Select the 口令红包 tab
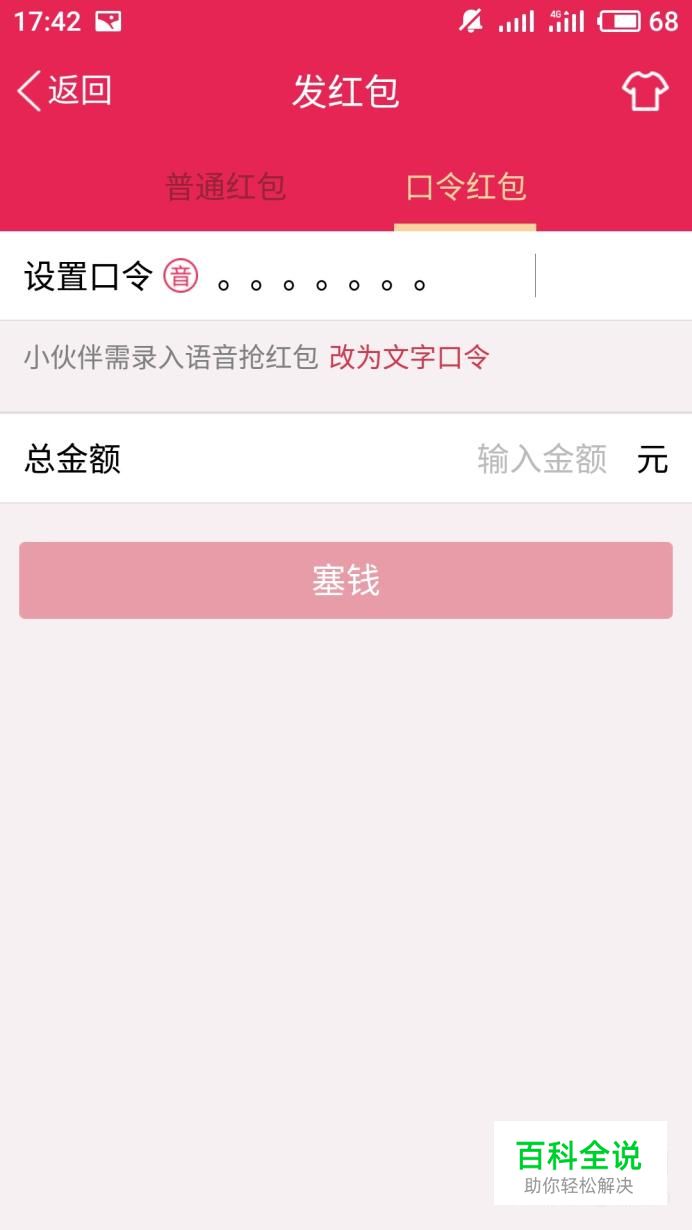The image size is (692, 1230). point(465,187)
